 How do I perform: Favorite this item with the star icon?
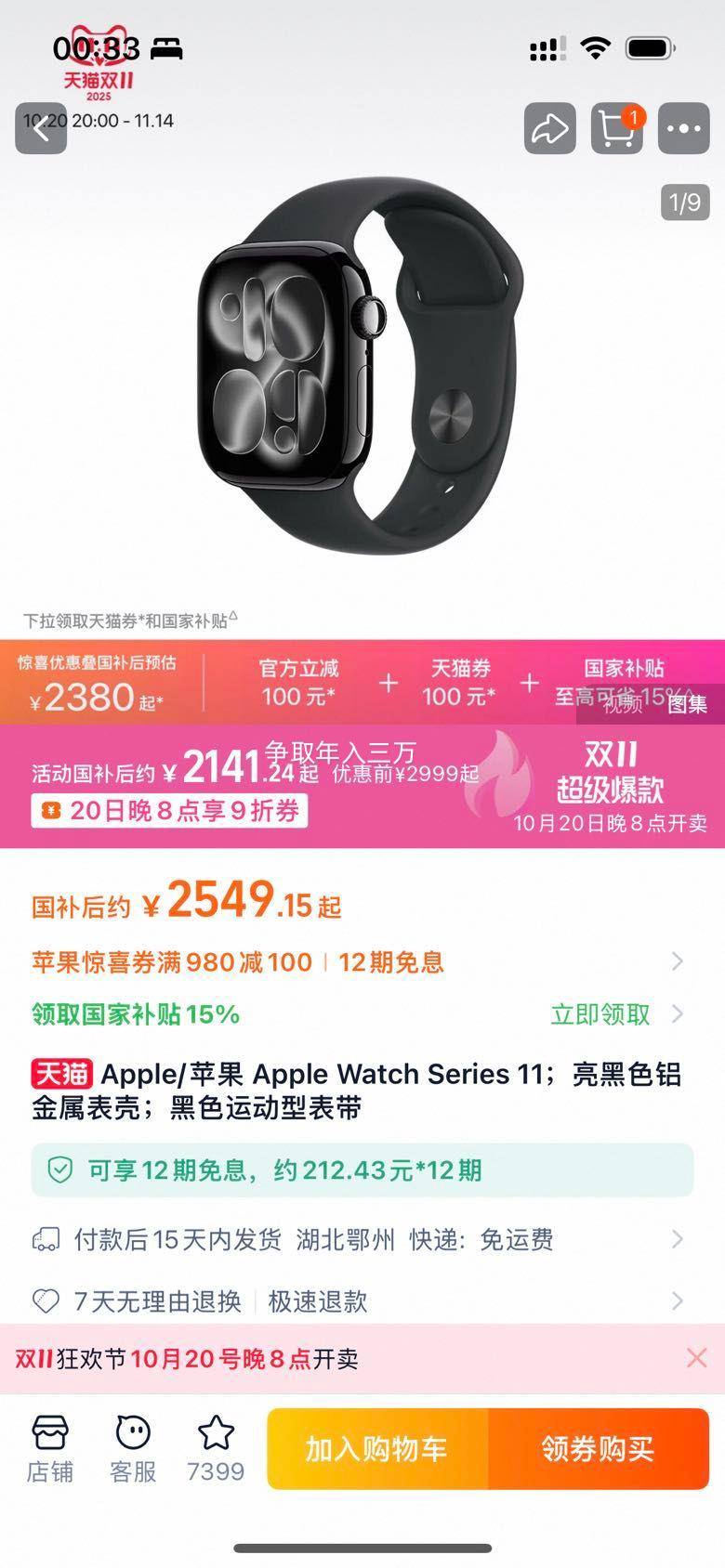click(x=216, y=1448)
